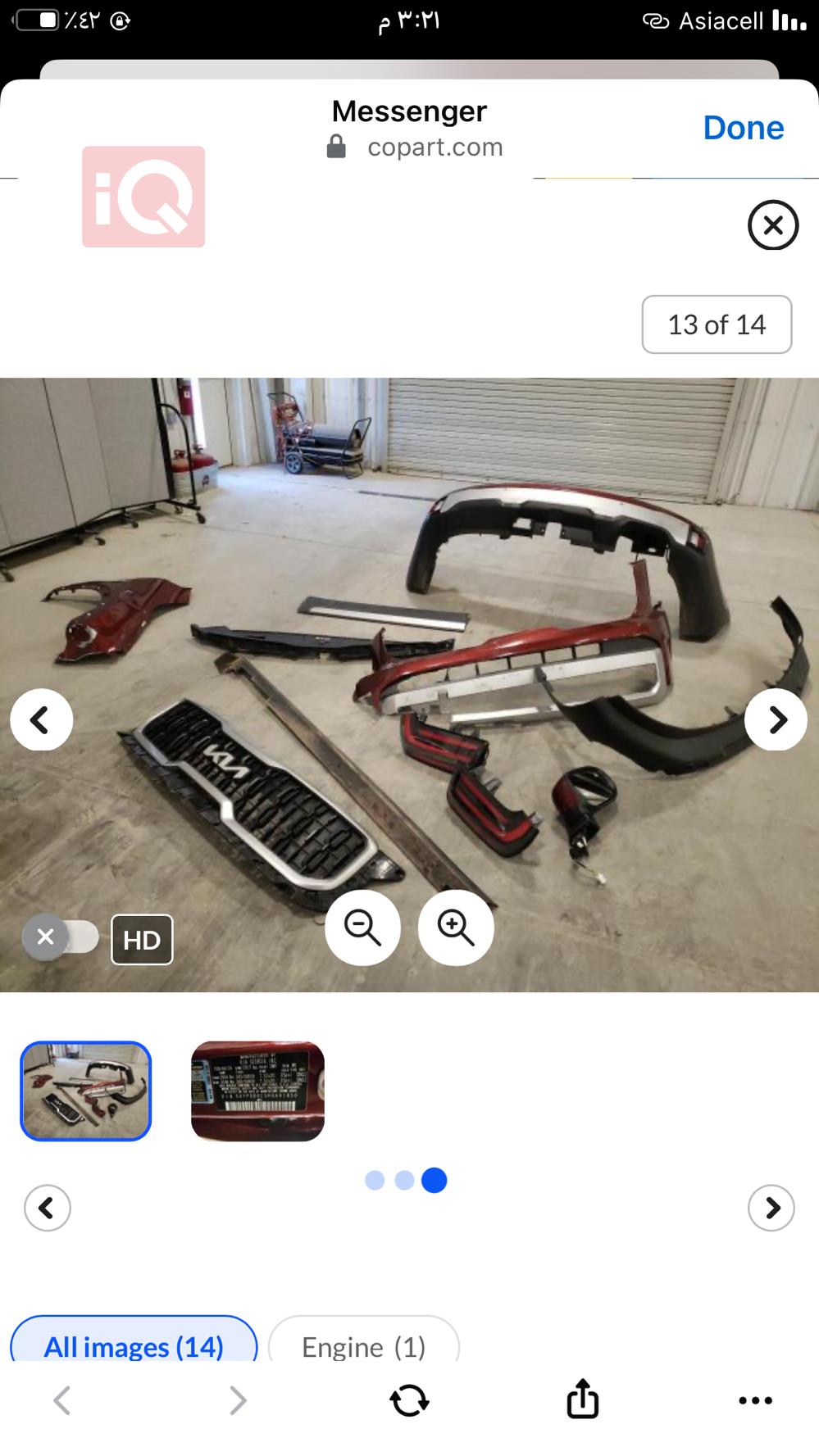Select the car parts thumbnail

point(86,1091)
